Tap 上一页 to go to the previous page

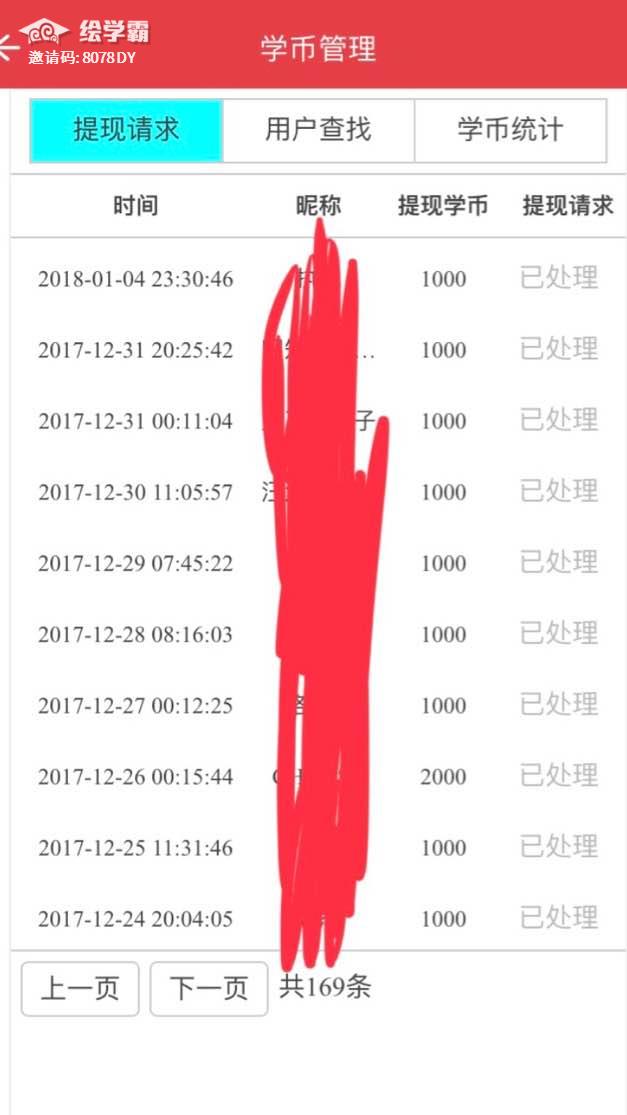click(x=80, y=989)
